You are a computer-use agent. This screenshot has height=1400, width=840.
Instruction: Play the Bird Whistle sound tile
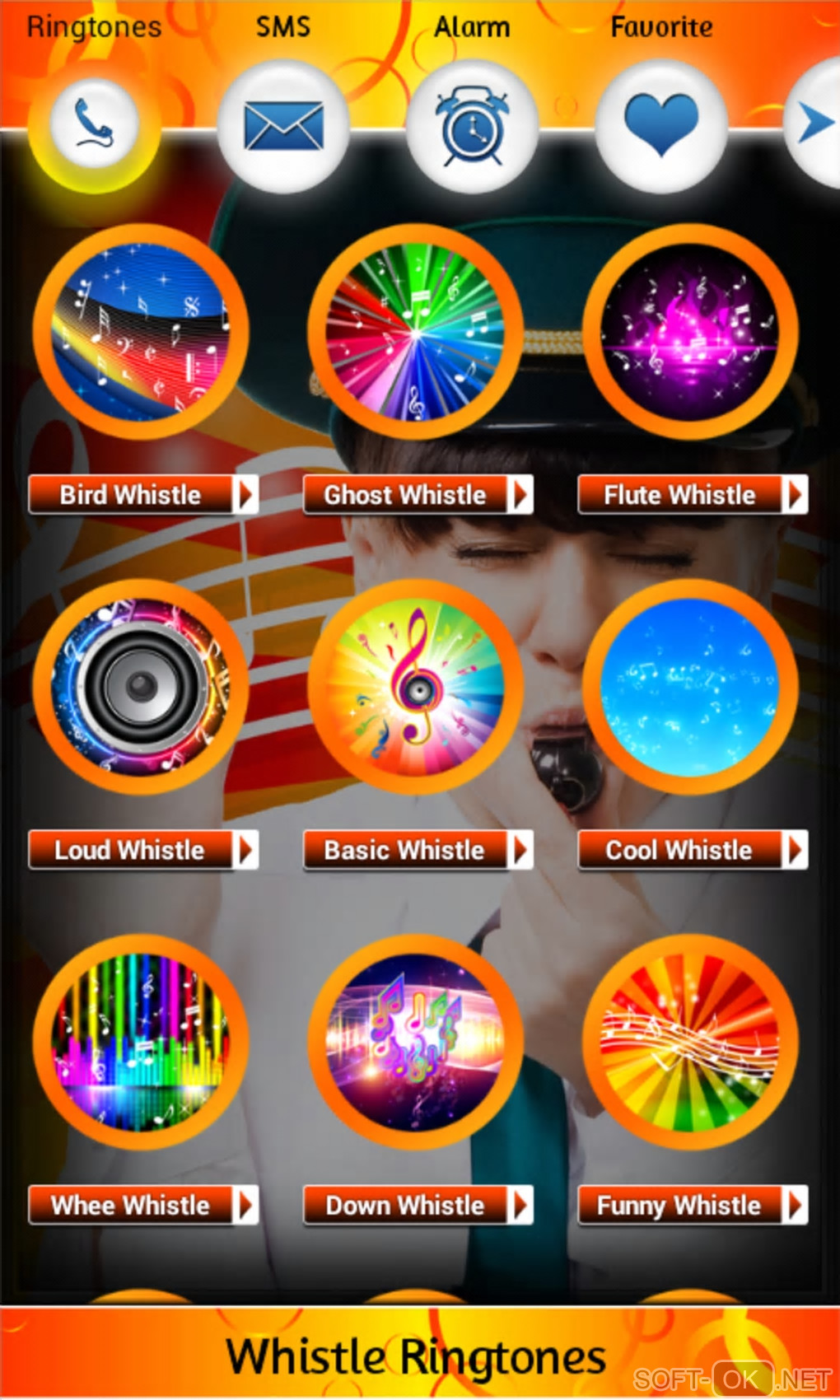(141, 331)
